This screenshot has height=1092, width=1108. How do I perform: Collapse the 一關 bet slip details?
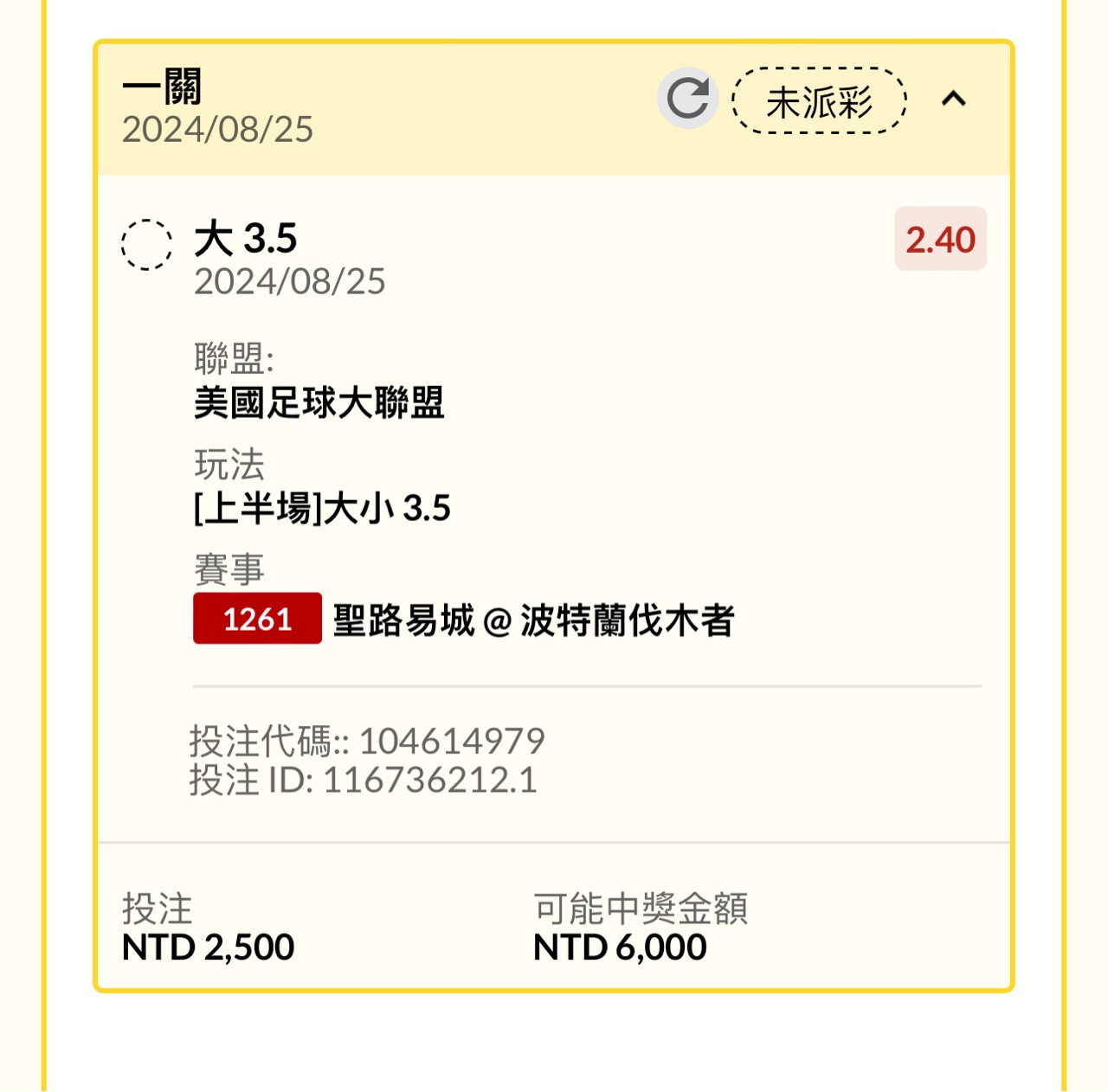tap(953, 99)
